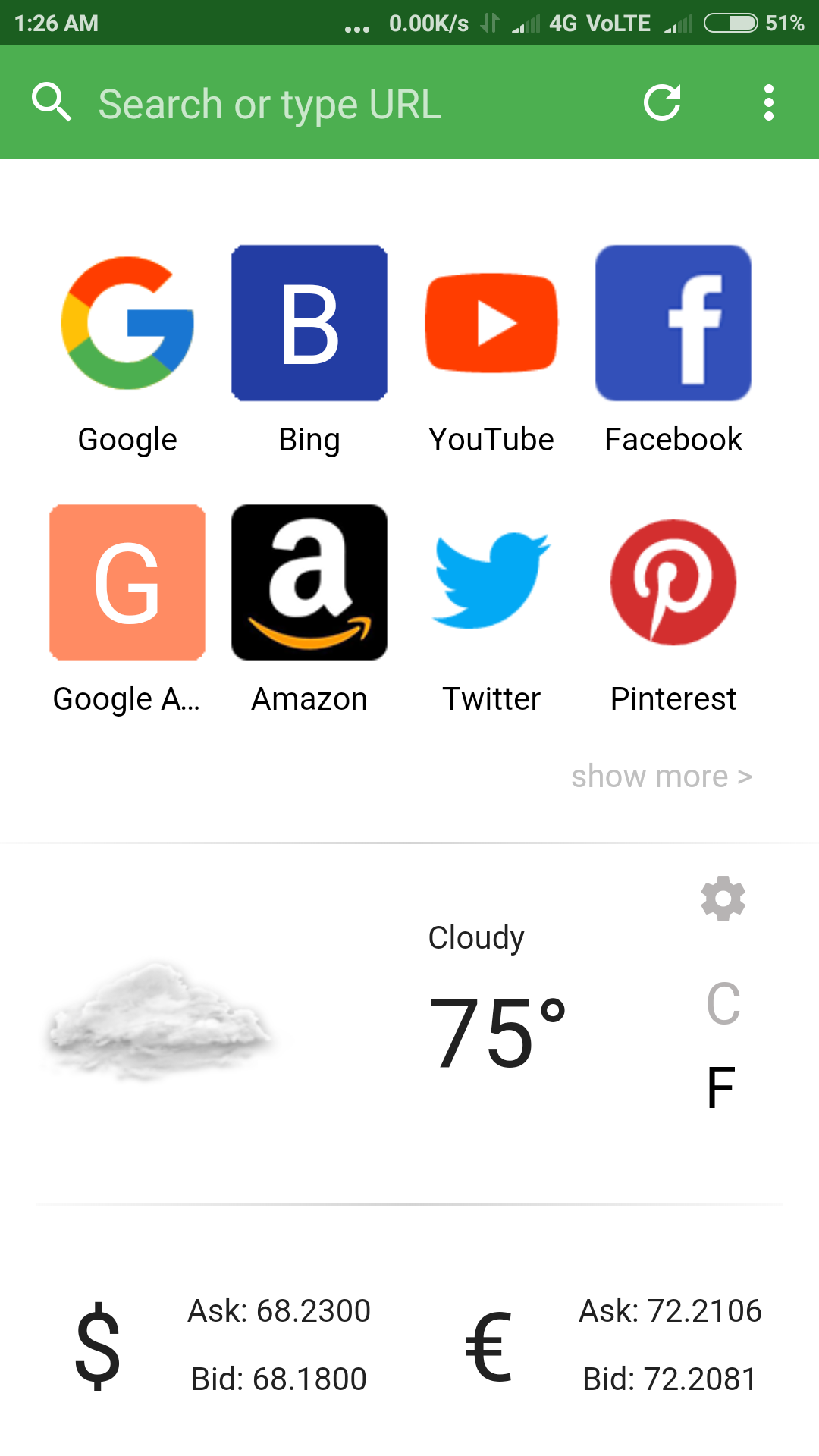Image resolution: width=819 pixels, height=1456 pixels.
Task: Tap the cloudy weather image
Action: [159, 1024]
